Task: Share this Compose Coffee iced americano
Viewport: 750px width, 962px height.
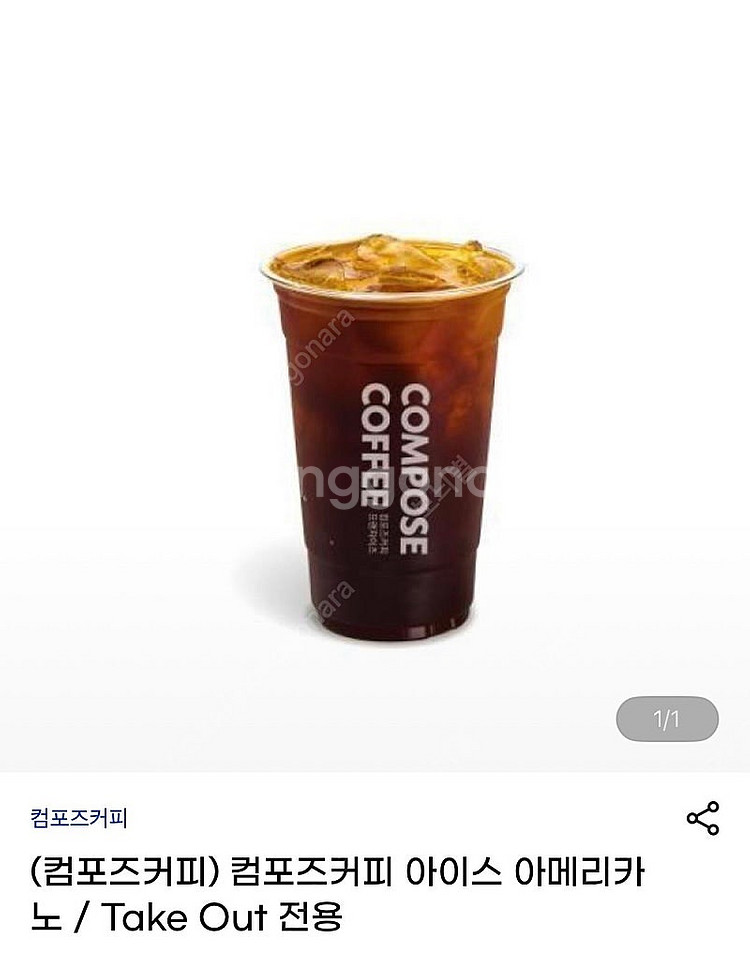Action: click(703, 818)
